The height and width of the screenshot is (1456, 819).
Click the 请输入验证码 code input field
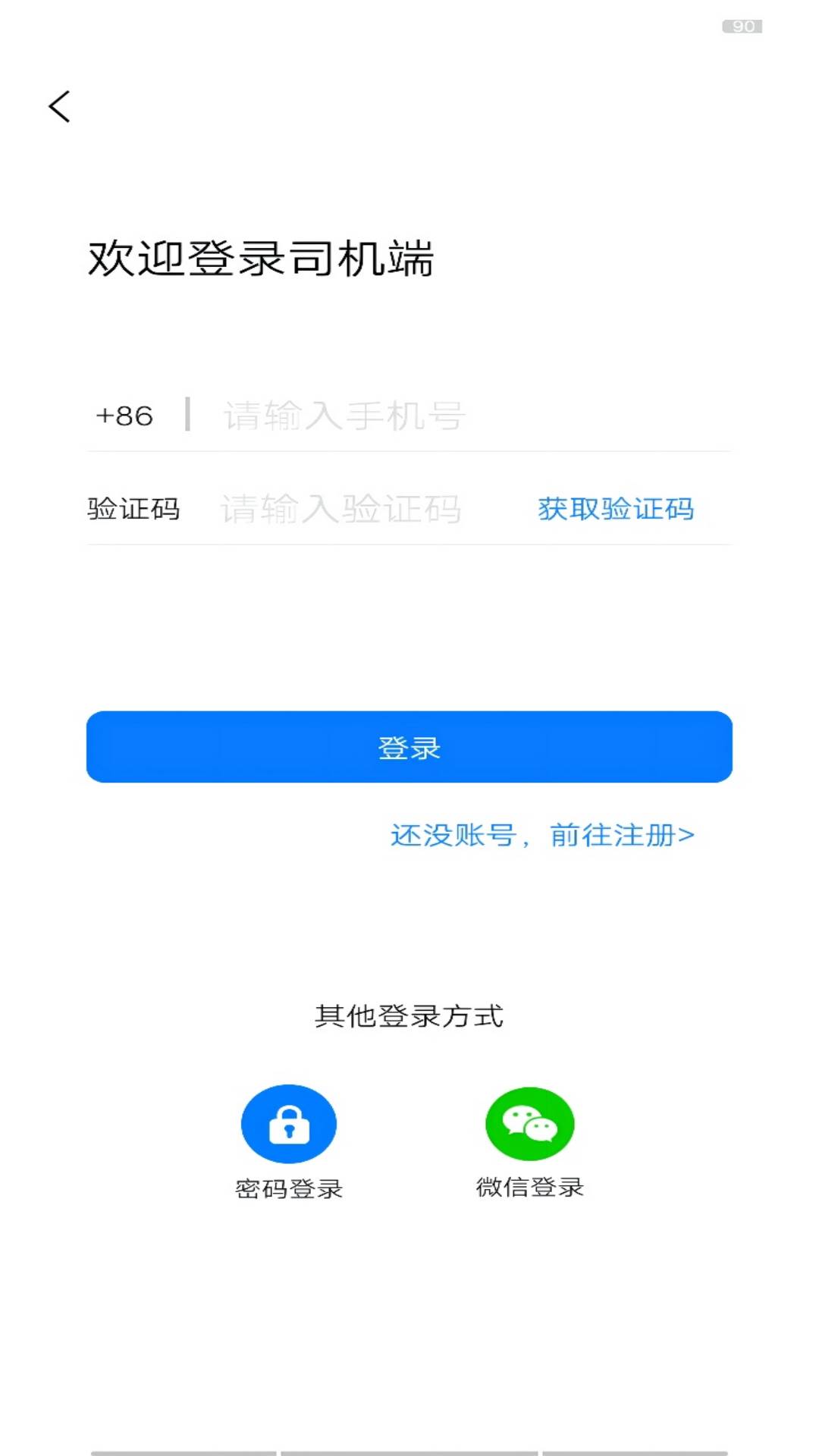tap(339, 508)
